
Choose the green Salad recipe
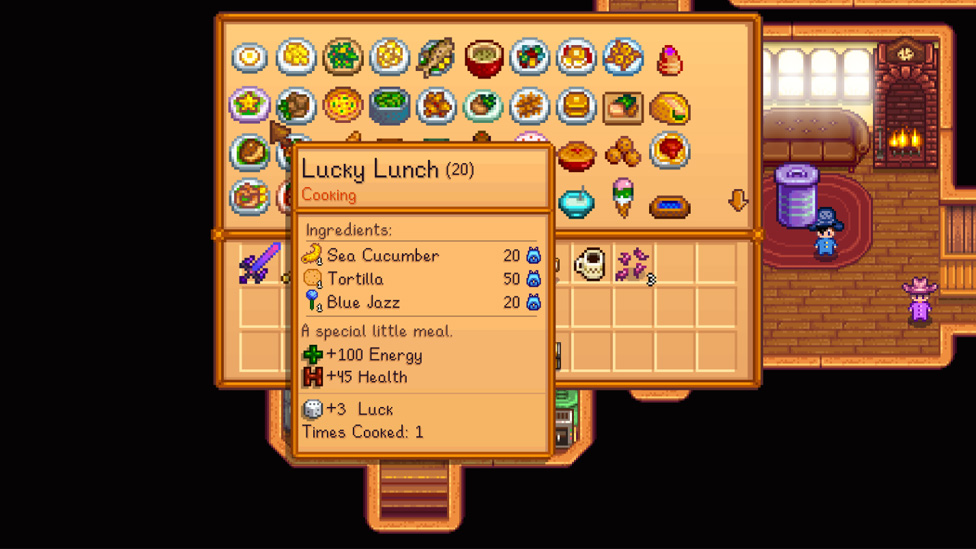[x=342, y=57]
